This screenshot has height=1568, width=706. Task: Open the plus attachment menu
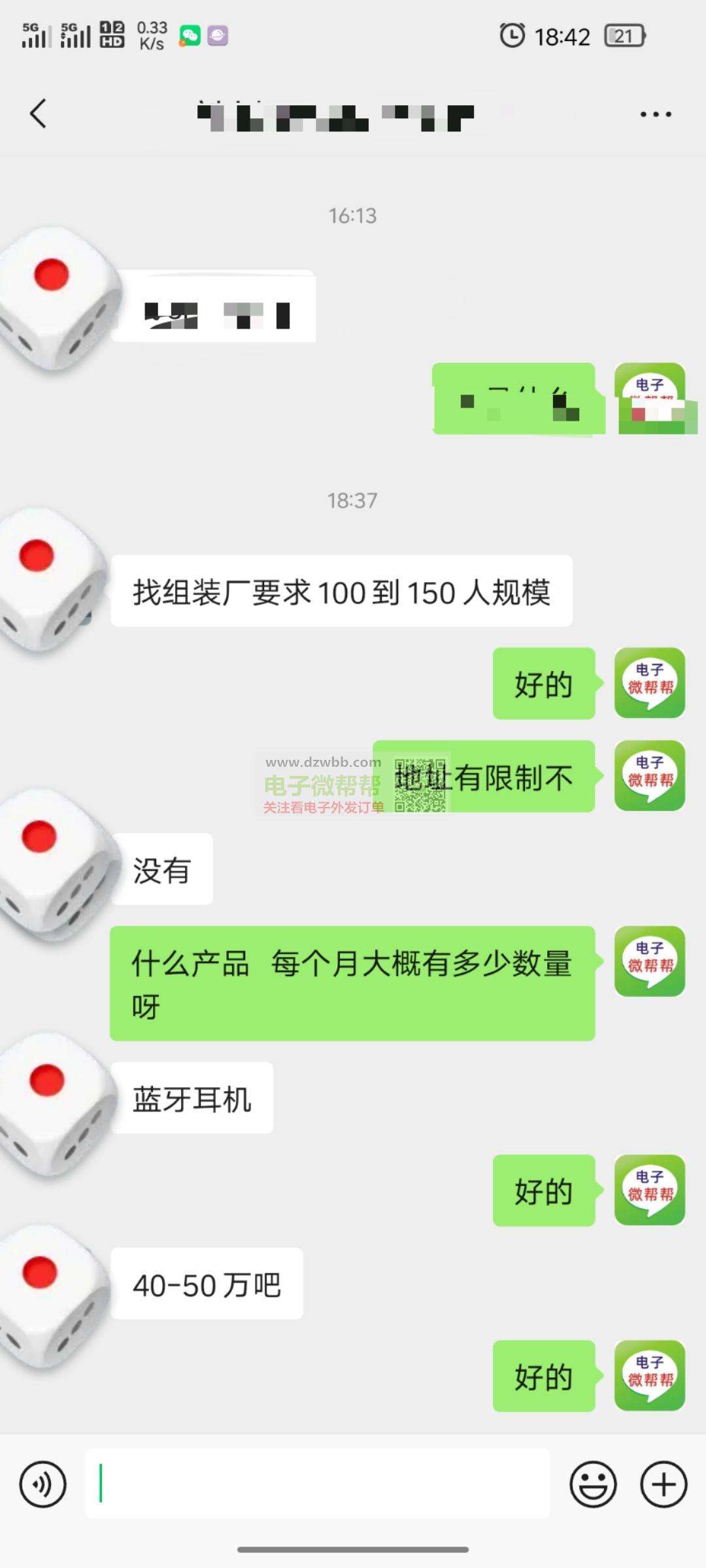[664, 1484]
